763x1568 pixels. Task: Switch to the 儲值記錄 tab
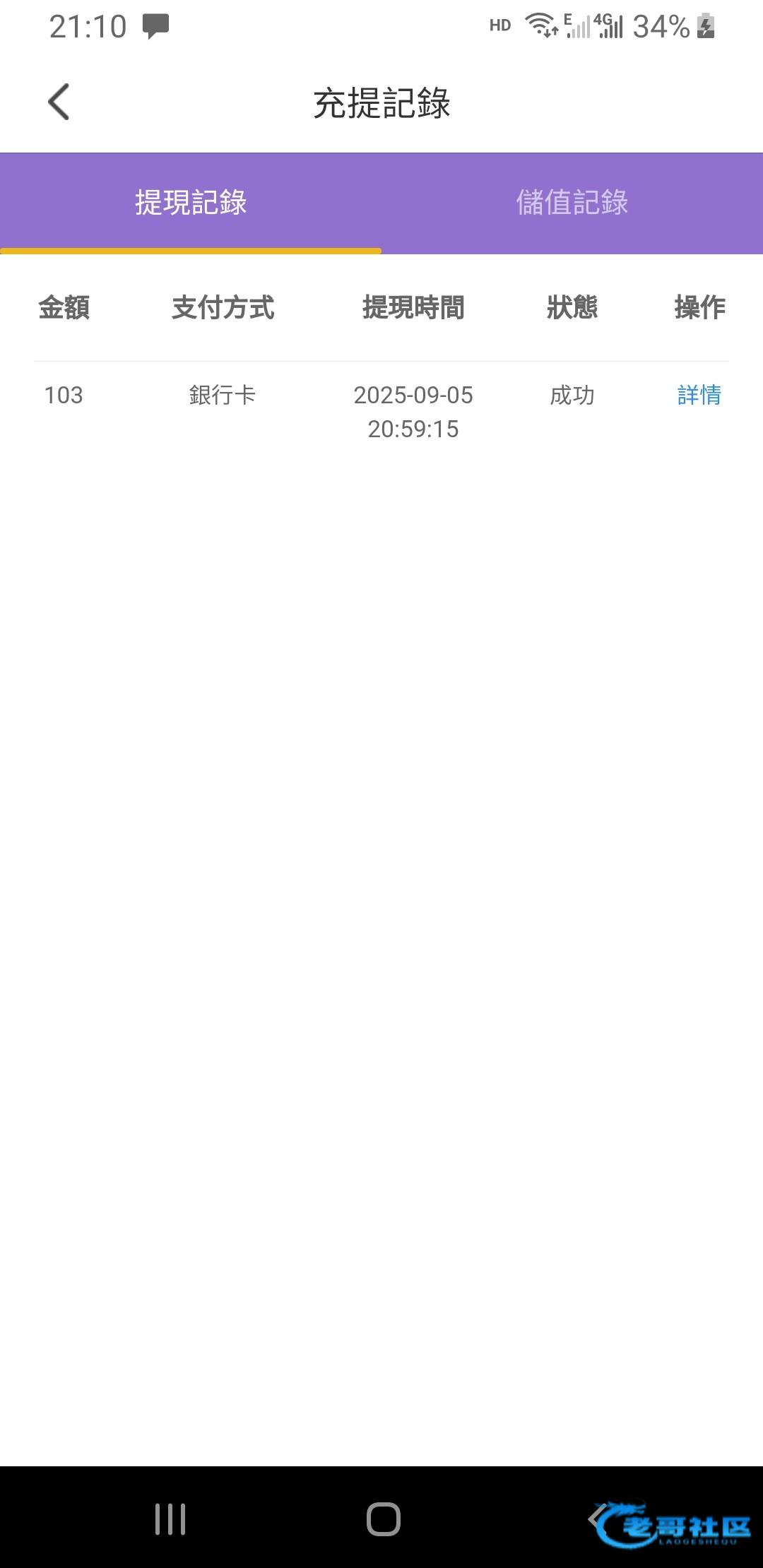pos(572,203)
